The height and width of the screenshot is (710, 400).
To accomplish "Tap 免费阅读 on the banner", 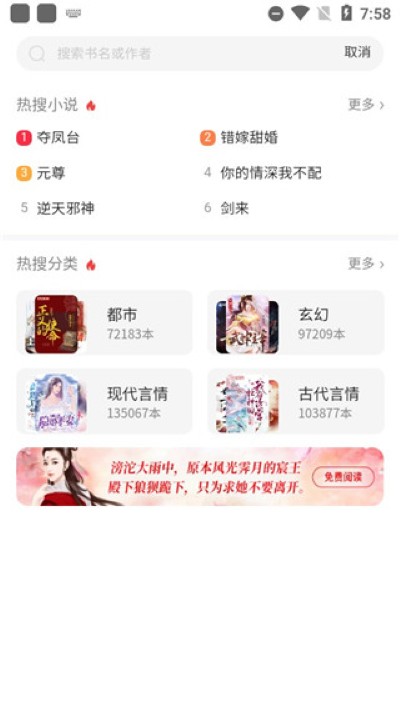I will [343, 477].
